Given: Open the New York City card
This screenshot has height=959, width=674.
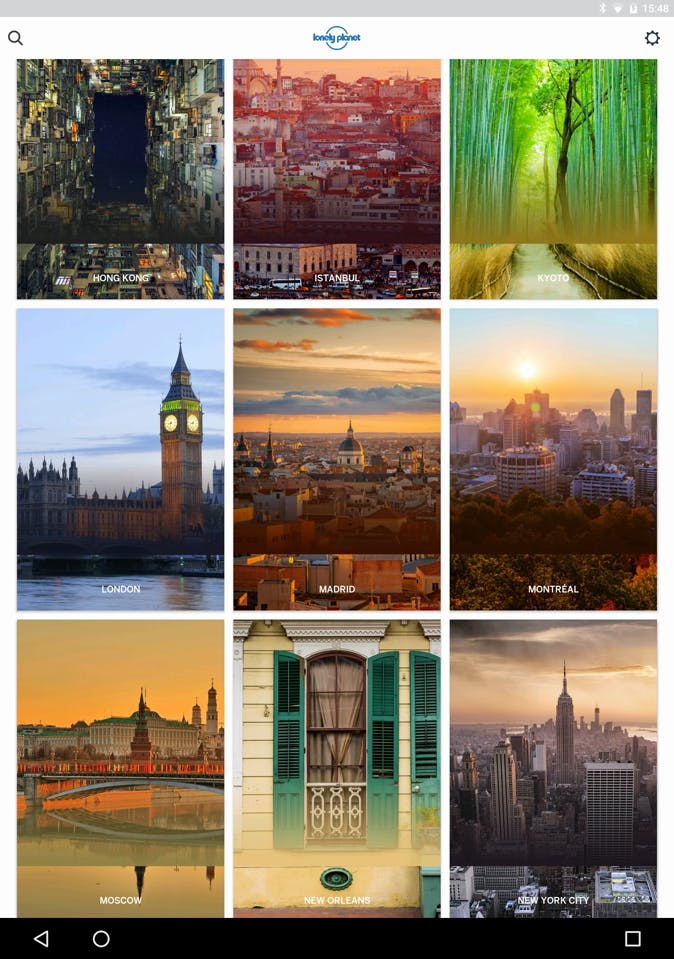Looking at the screenshot, I should tap(553, 768).
